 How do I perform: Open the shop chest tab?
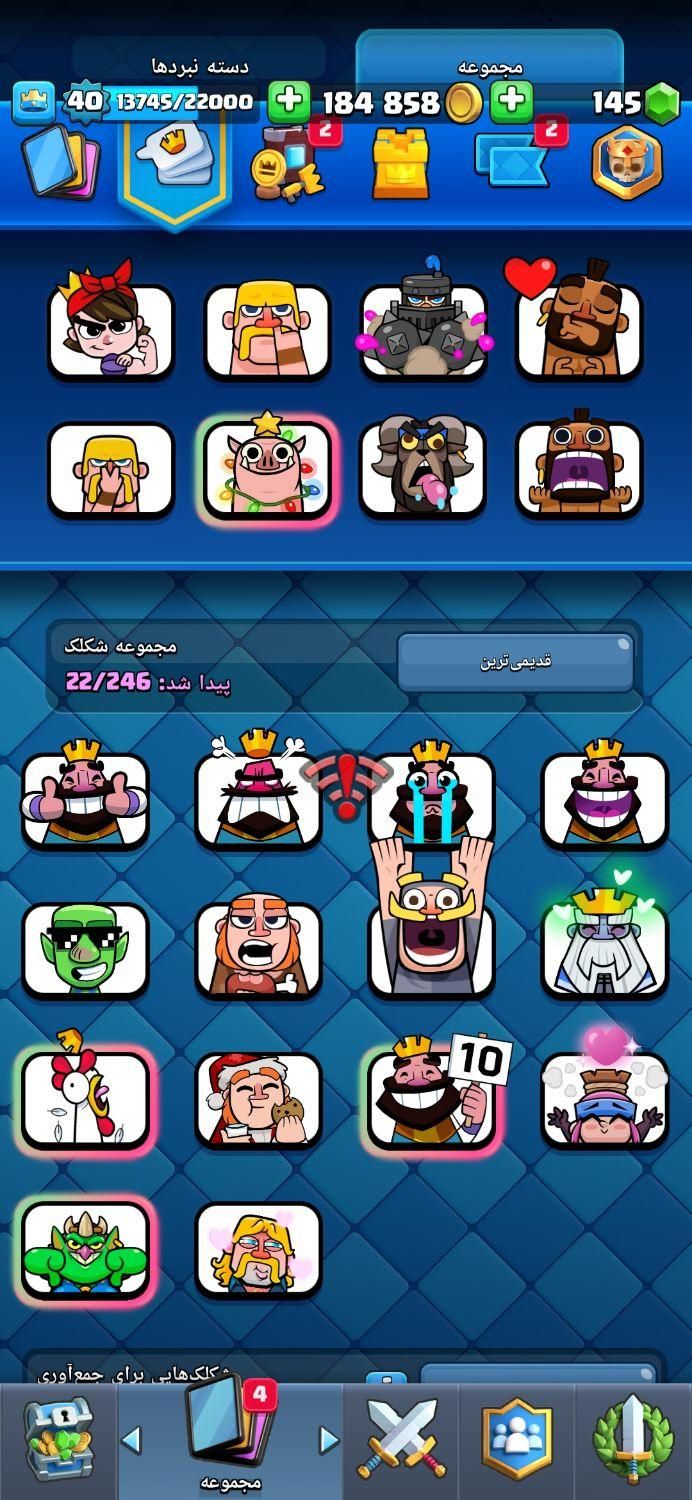[58, 1440]
